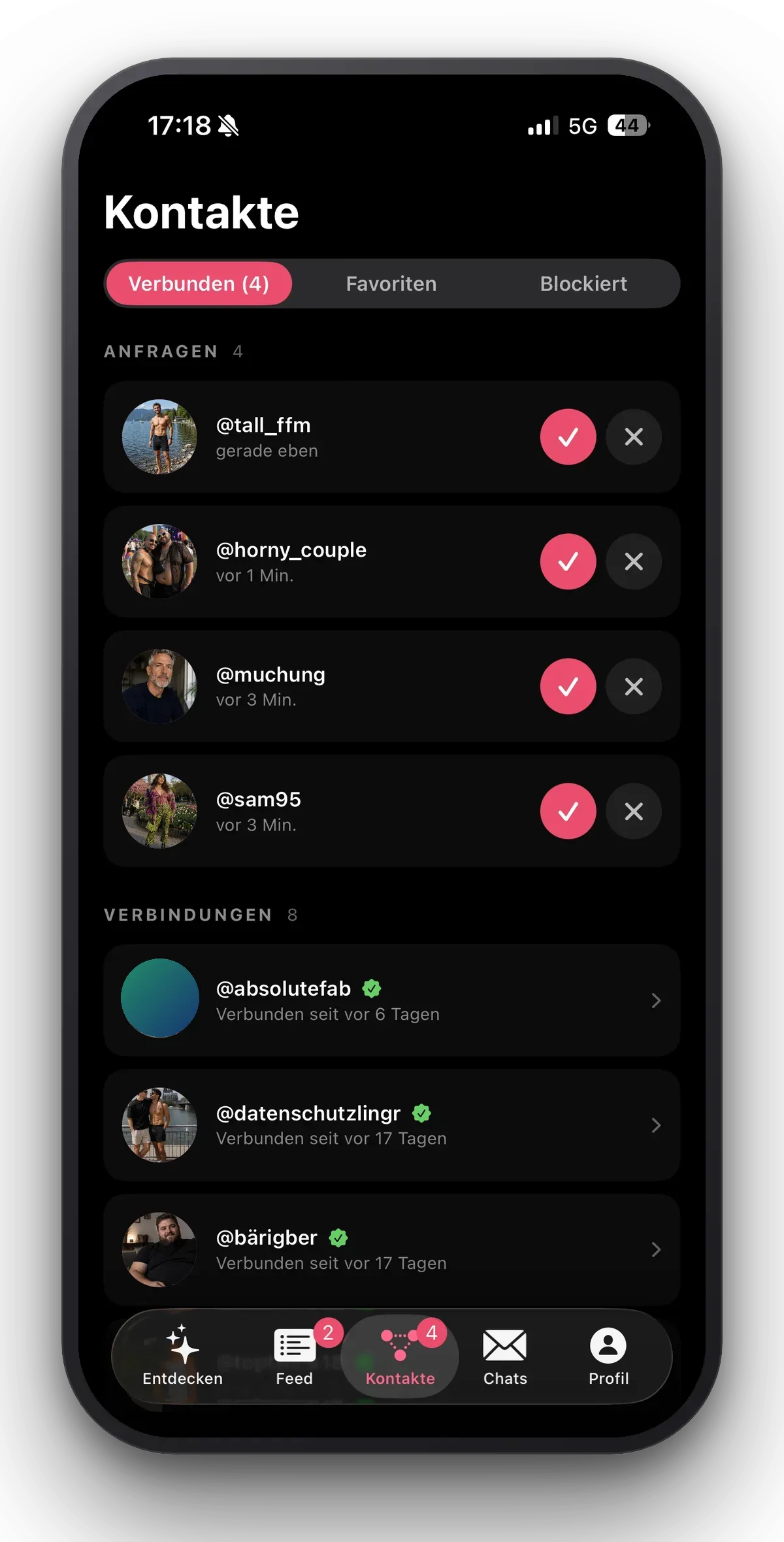Open the @datenschutzlingr connection
This screenshot has height=1542, width=784.
392,1125
